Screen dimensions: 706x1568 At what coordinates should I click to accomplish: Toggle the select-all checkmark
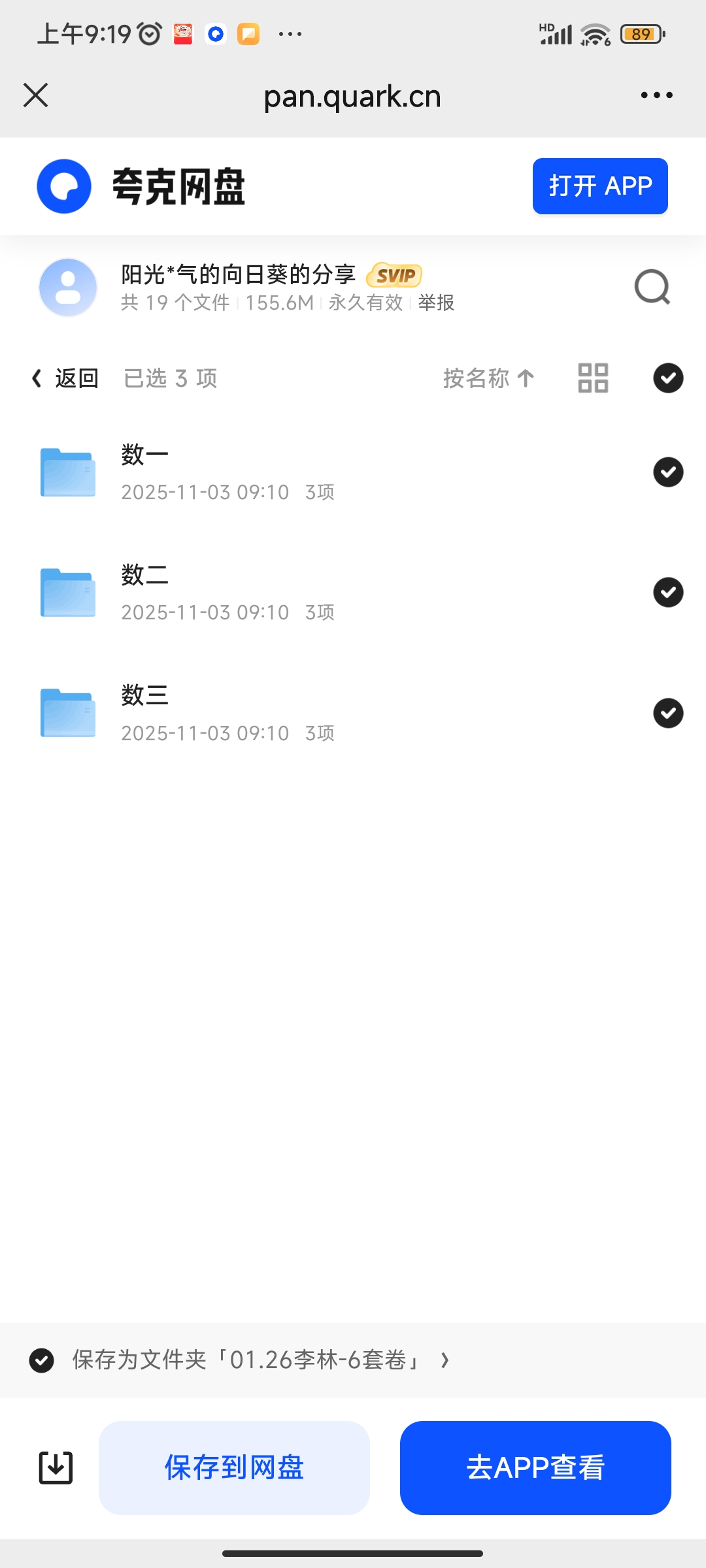pyautogui.click(x=668, y=378)
